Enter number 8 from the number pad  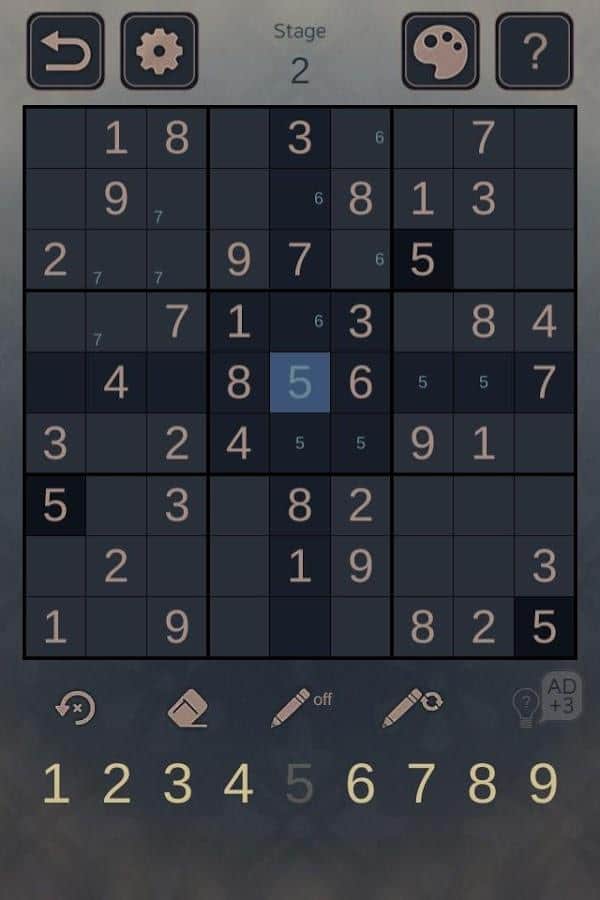pos(482,785)
